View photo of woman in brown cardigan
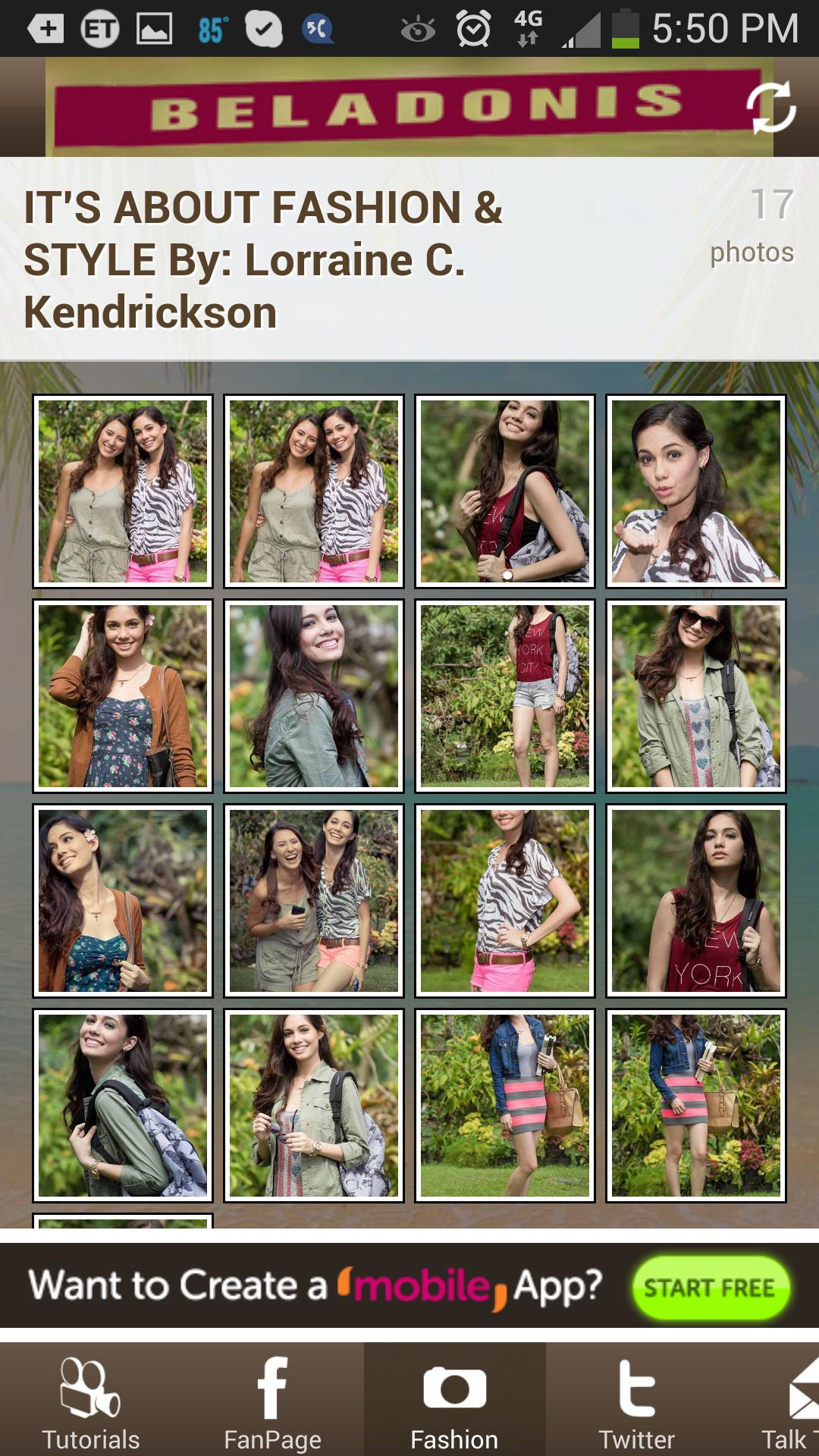819x1456 pixels. pyautogui.click(x=123, y=696)
